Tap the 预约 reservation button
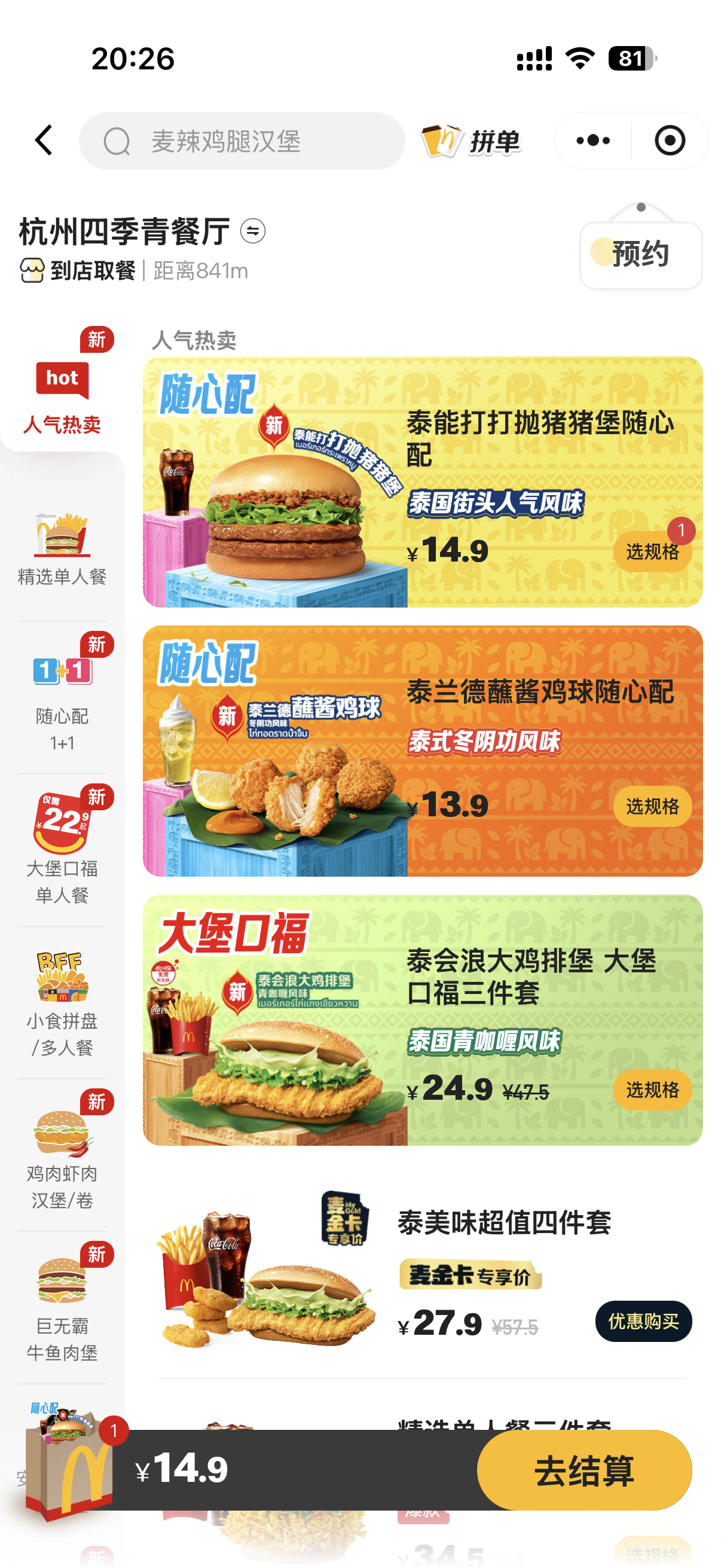The height and width of the screenshot is (1568, 721). pos(641,254)
